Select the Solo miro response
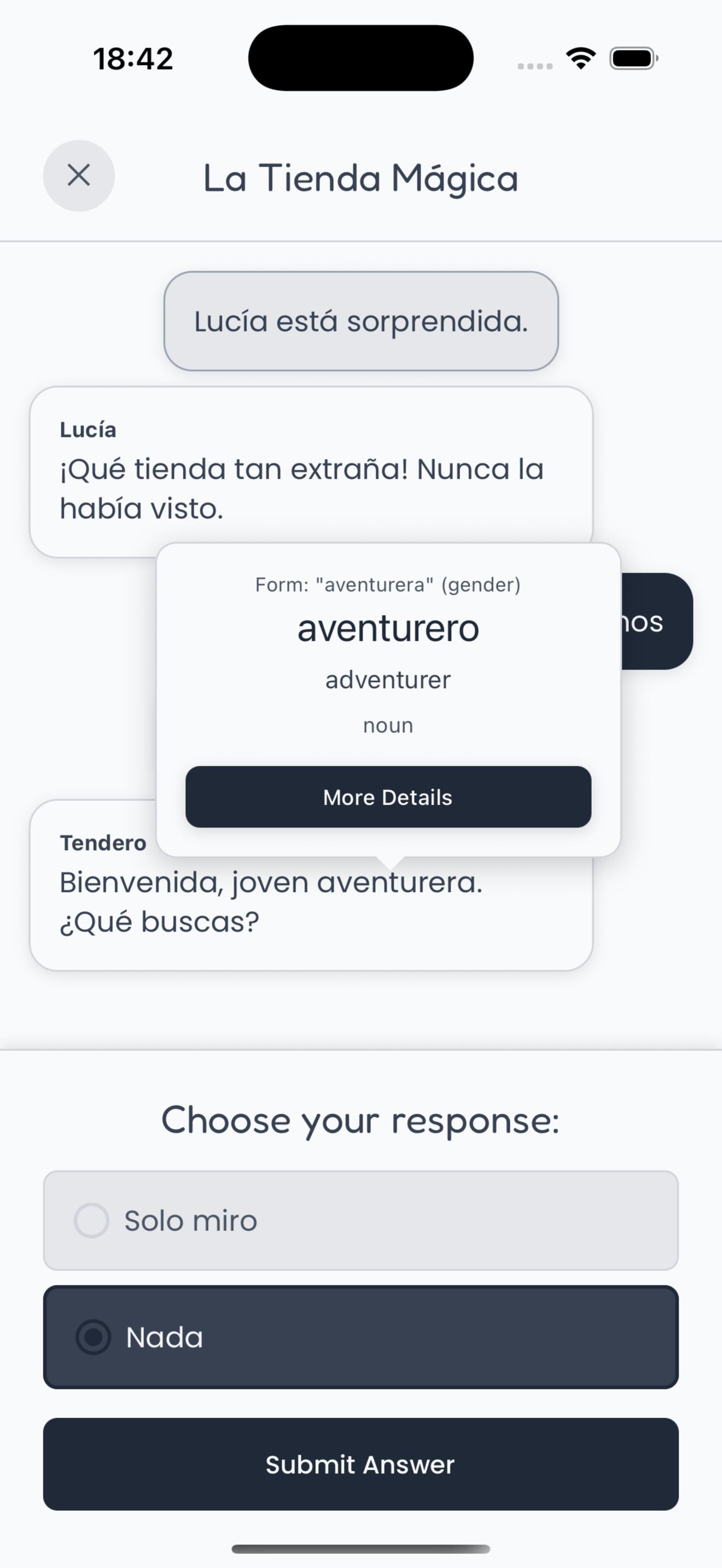Image resolution: width=722 pixels, height=1568 pixels. (361, 1220)
